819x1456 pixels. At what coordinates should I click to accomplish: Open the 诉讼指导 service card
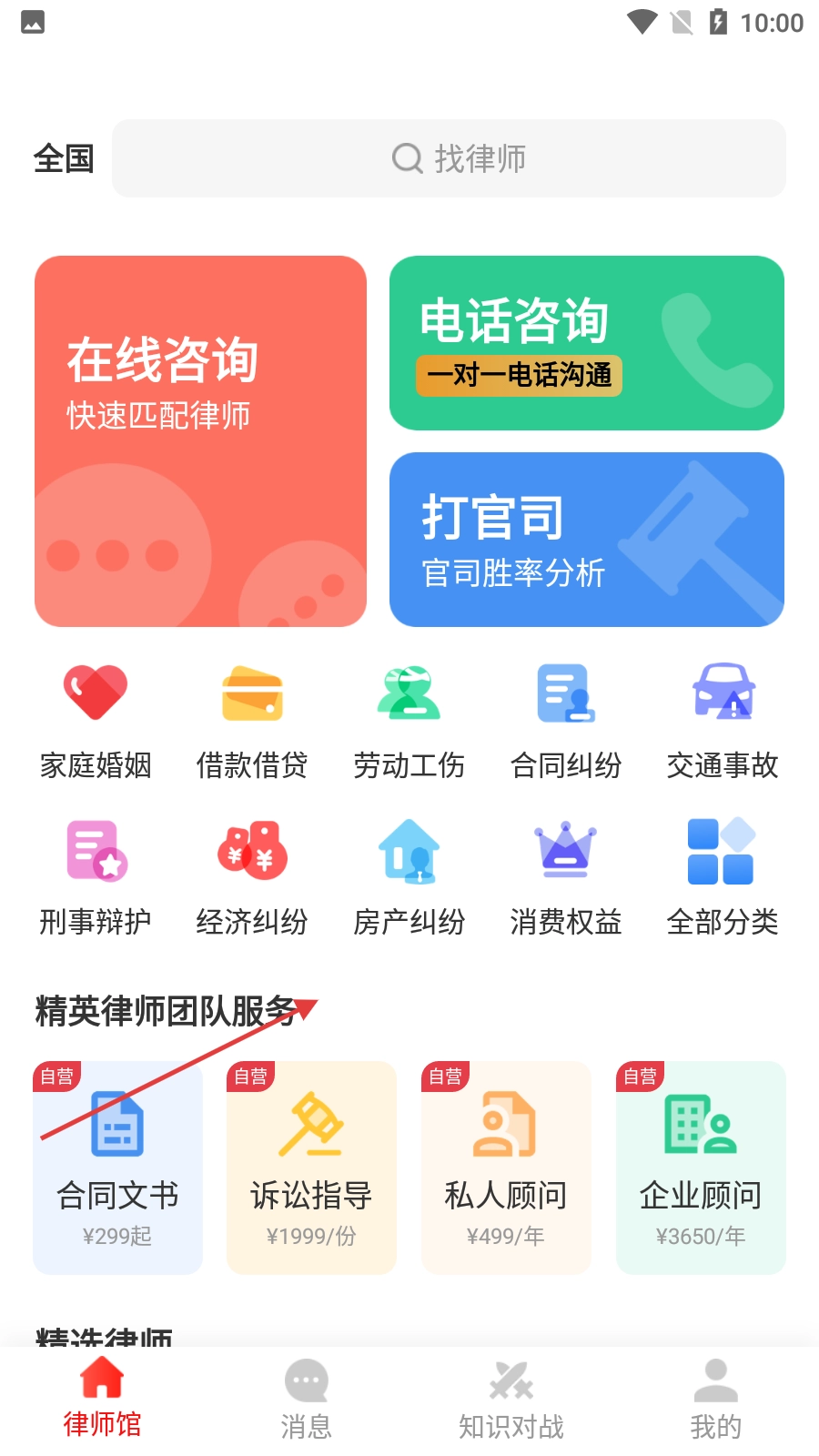(x=311, y=1168)
